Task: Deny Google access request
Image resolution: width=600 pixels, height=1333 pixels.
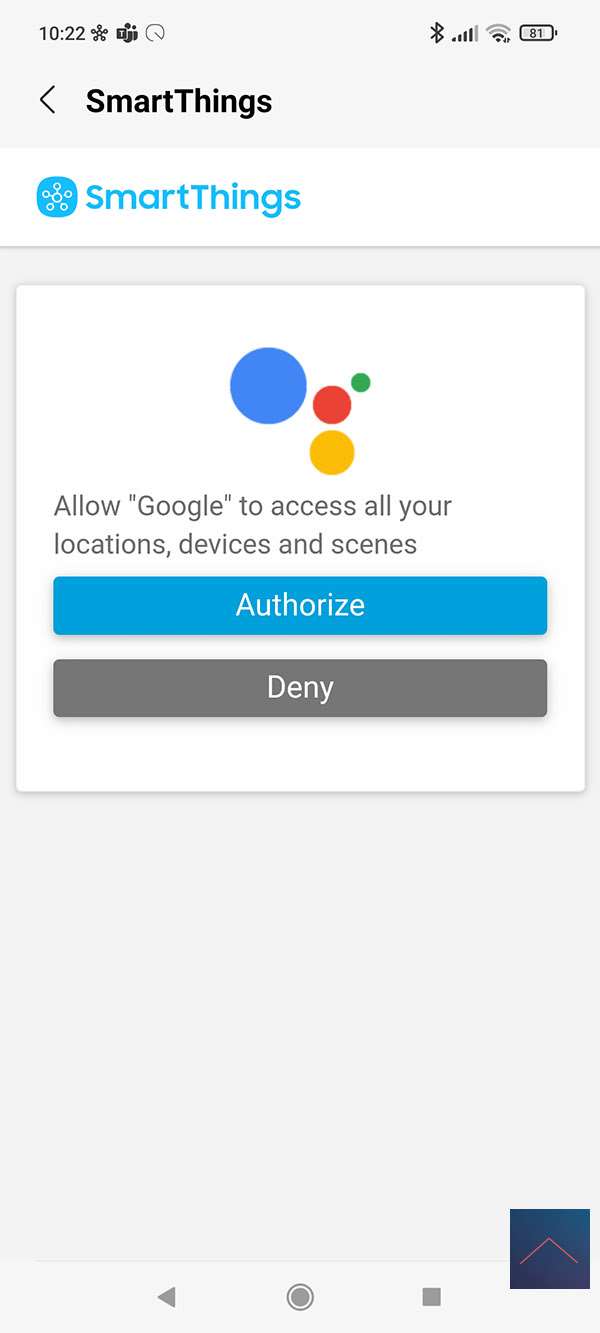Action: tap(300, 688)
